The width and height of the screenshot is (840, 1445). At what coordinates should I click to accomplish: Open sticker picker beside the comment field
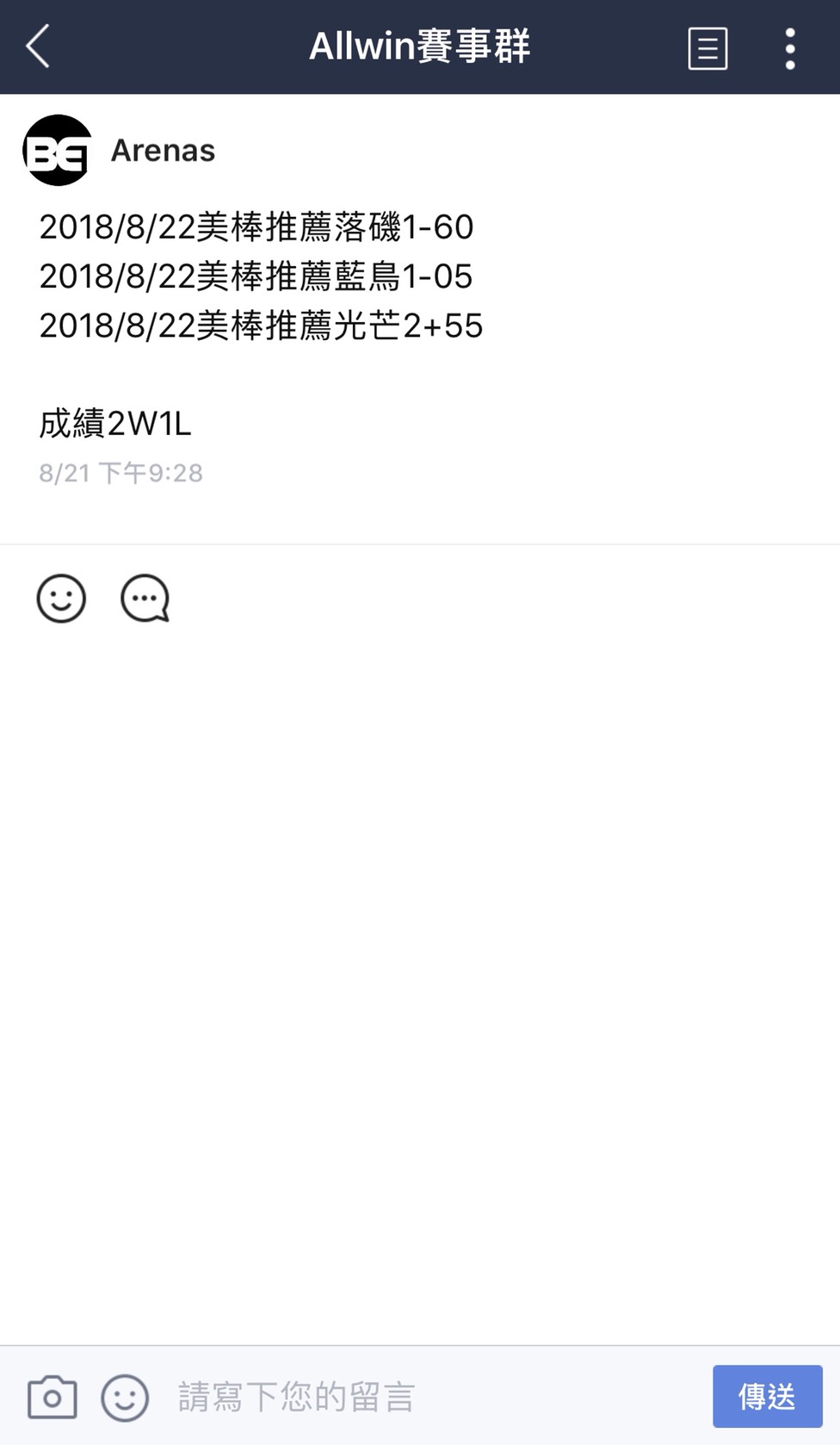click(125, 1397)
